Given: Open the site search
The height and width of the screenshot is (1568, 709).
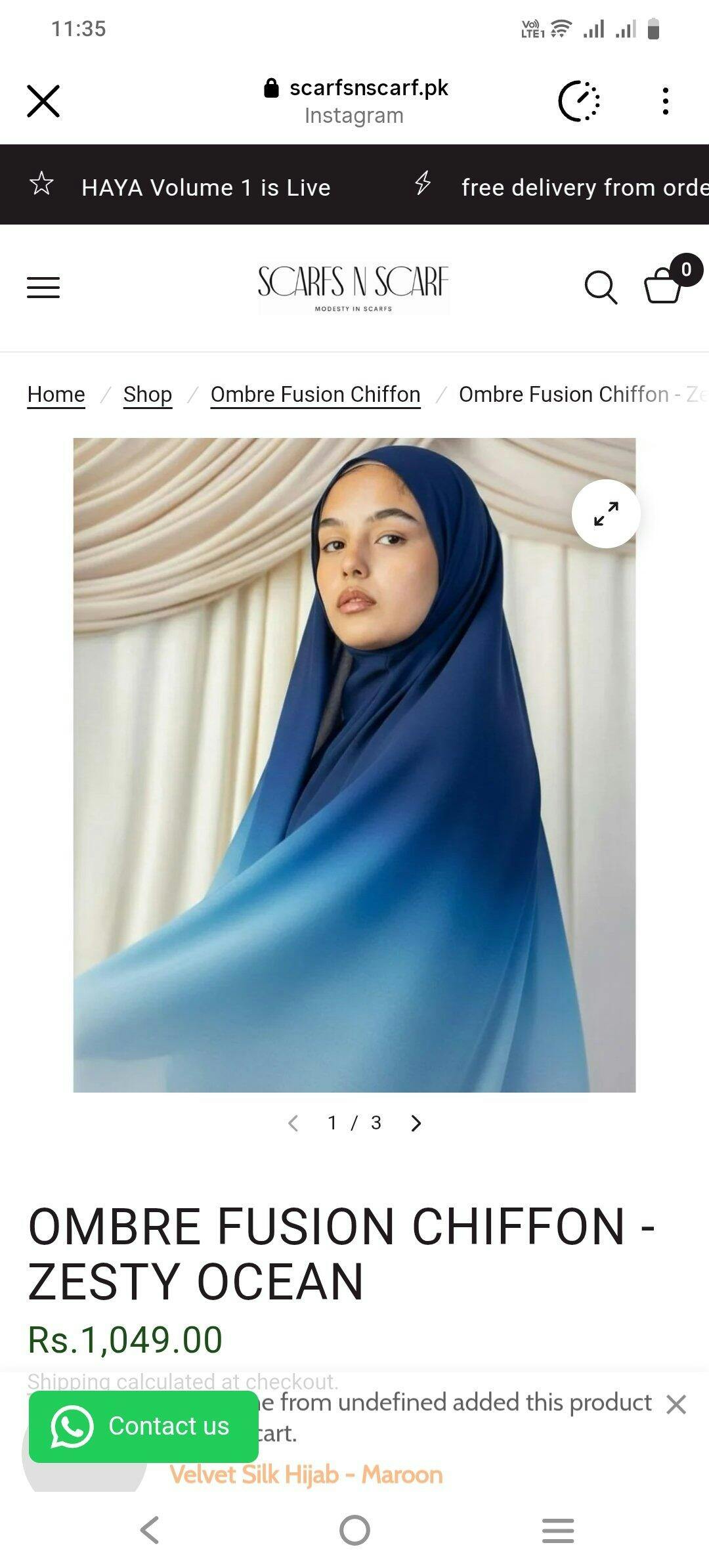Looking at the screenshot, I should [x=600, y=288].
